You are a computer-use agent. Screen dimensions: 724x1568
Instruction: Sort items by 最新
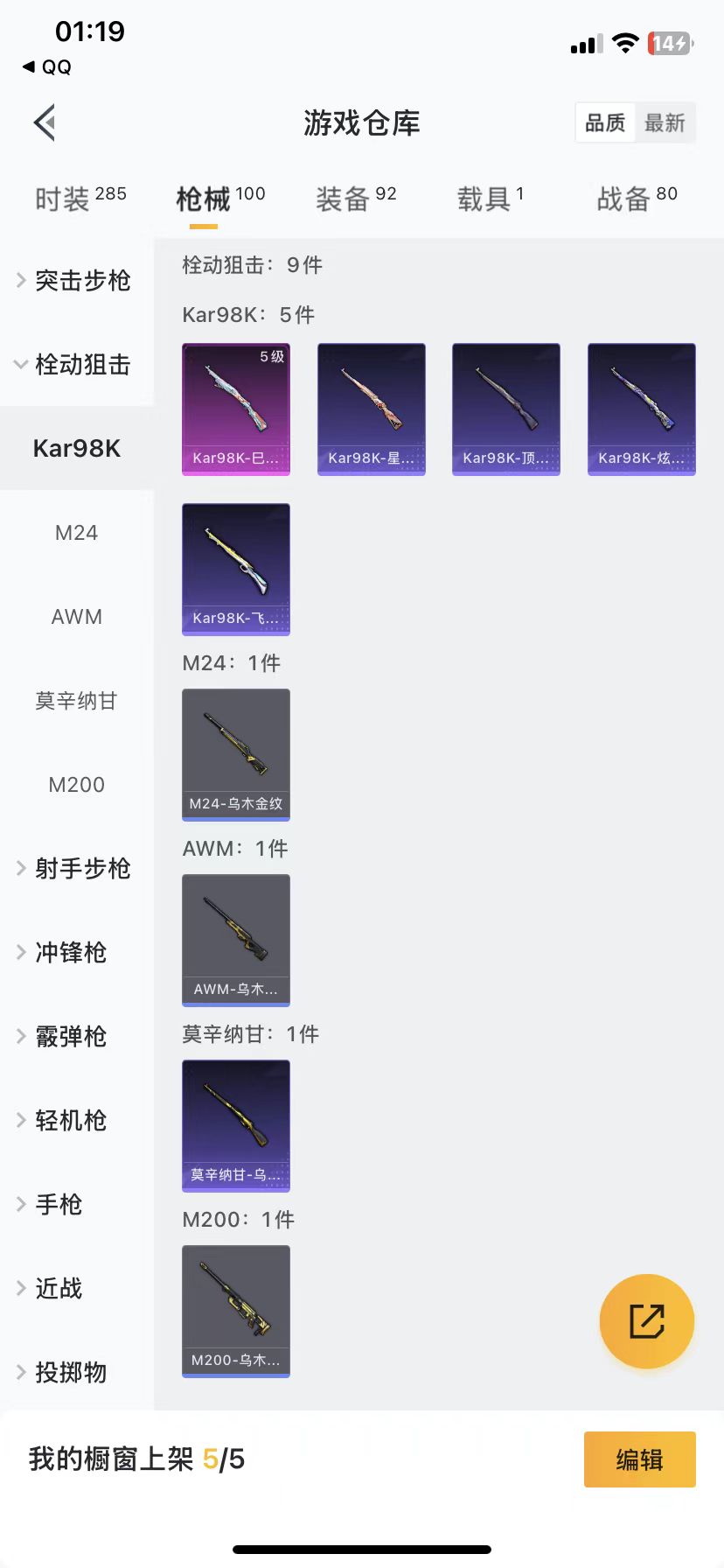pos(665,122)
